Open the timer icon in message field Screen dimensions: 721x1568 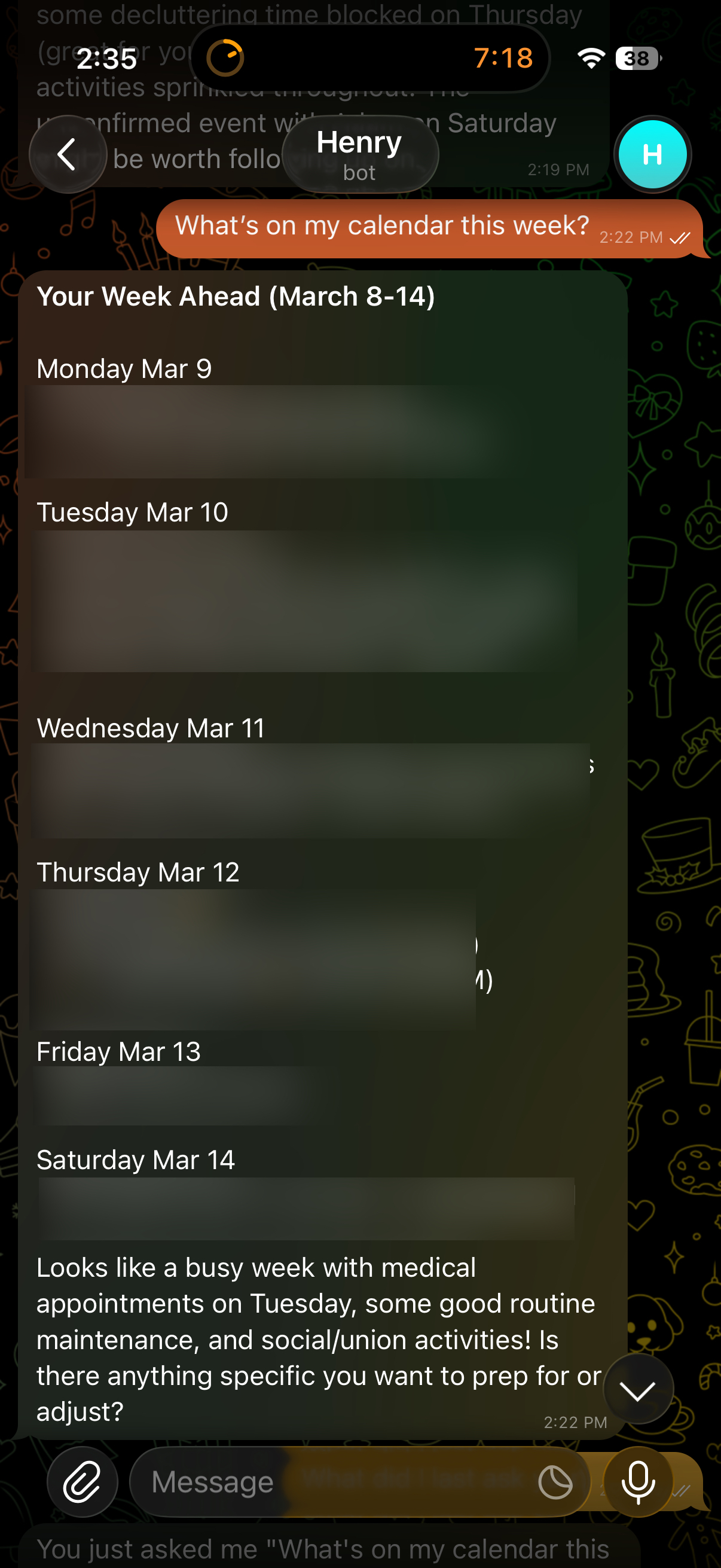click(x=555, y=1481)
